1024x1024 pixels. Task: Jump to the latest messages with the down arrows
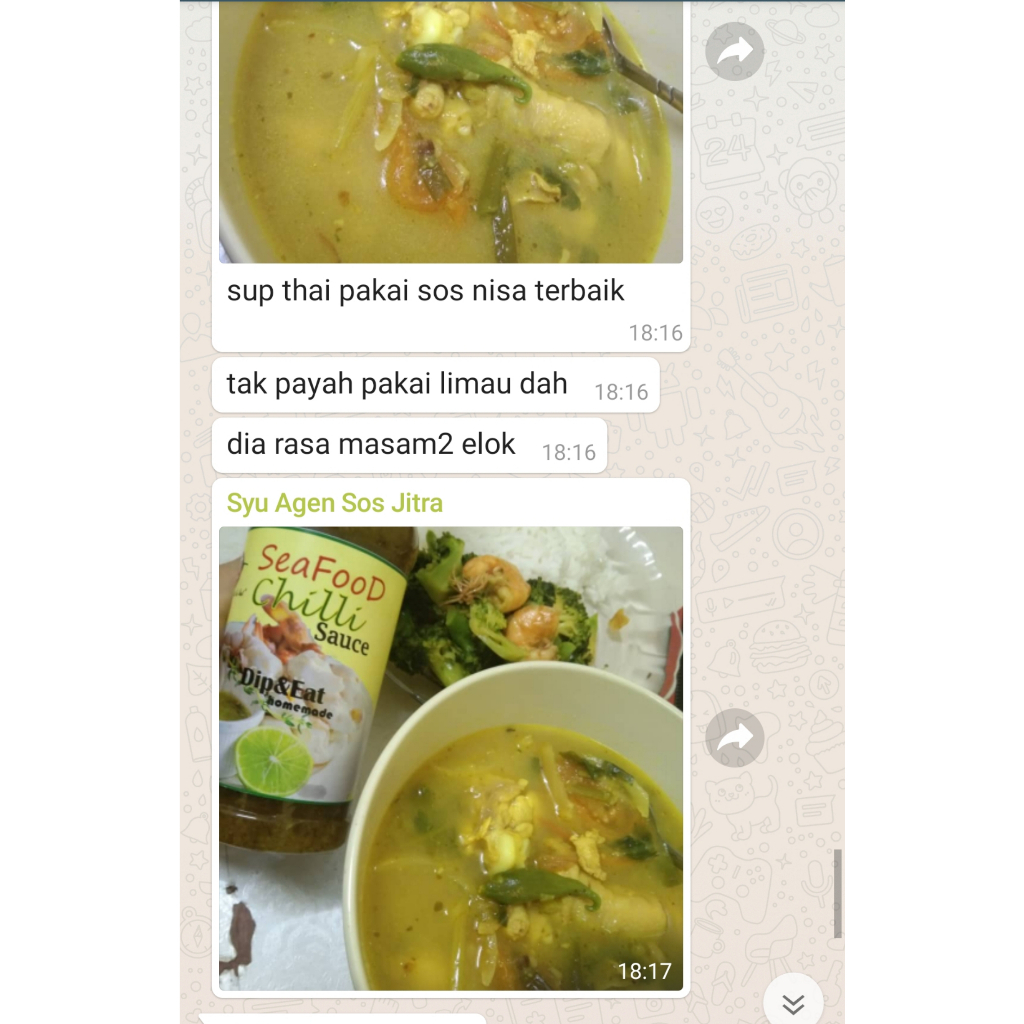793,1004
